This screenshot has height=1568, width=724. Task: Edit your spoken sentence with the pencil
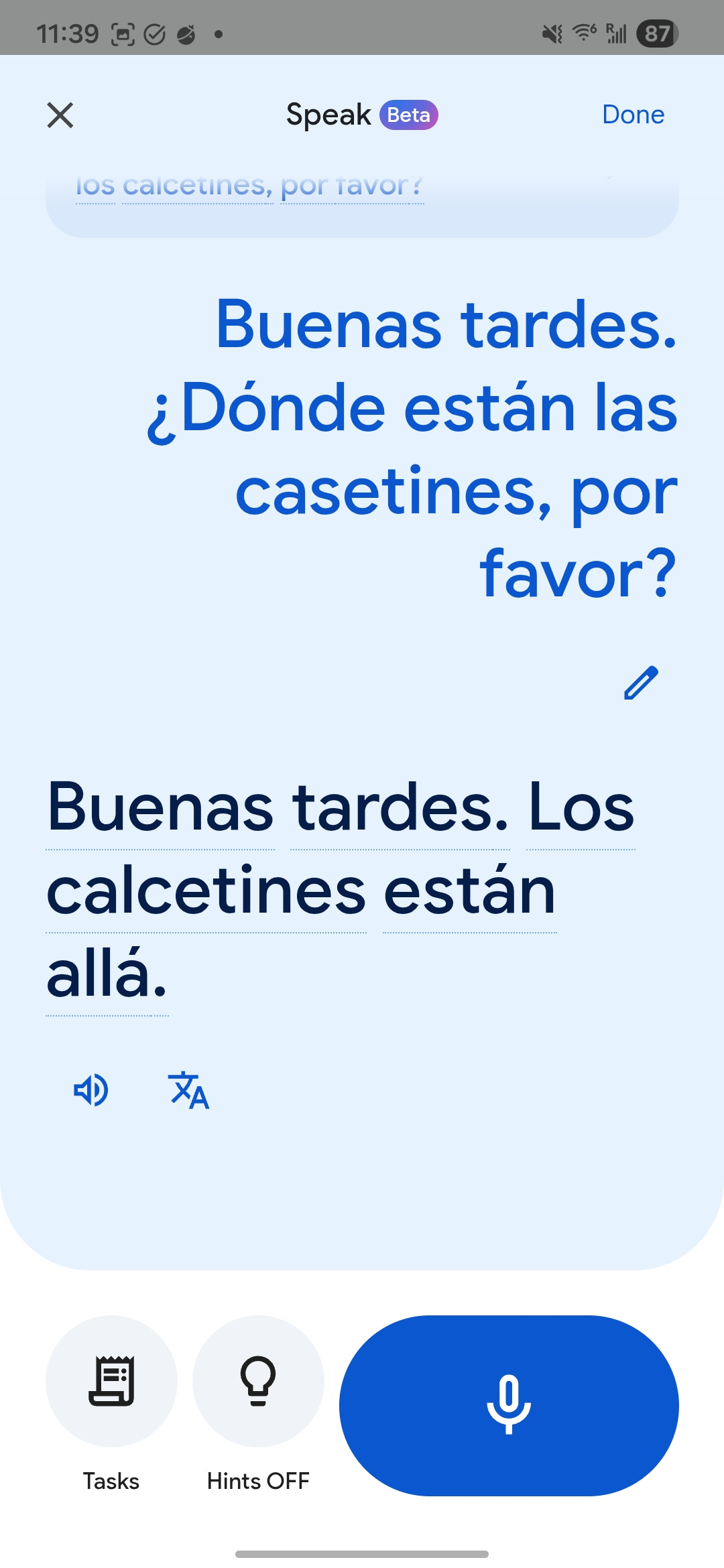pyautogui.click(x=641, y=683)
